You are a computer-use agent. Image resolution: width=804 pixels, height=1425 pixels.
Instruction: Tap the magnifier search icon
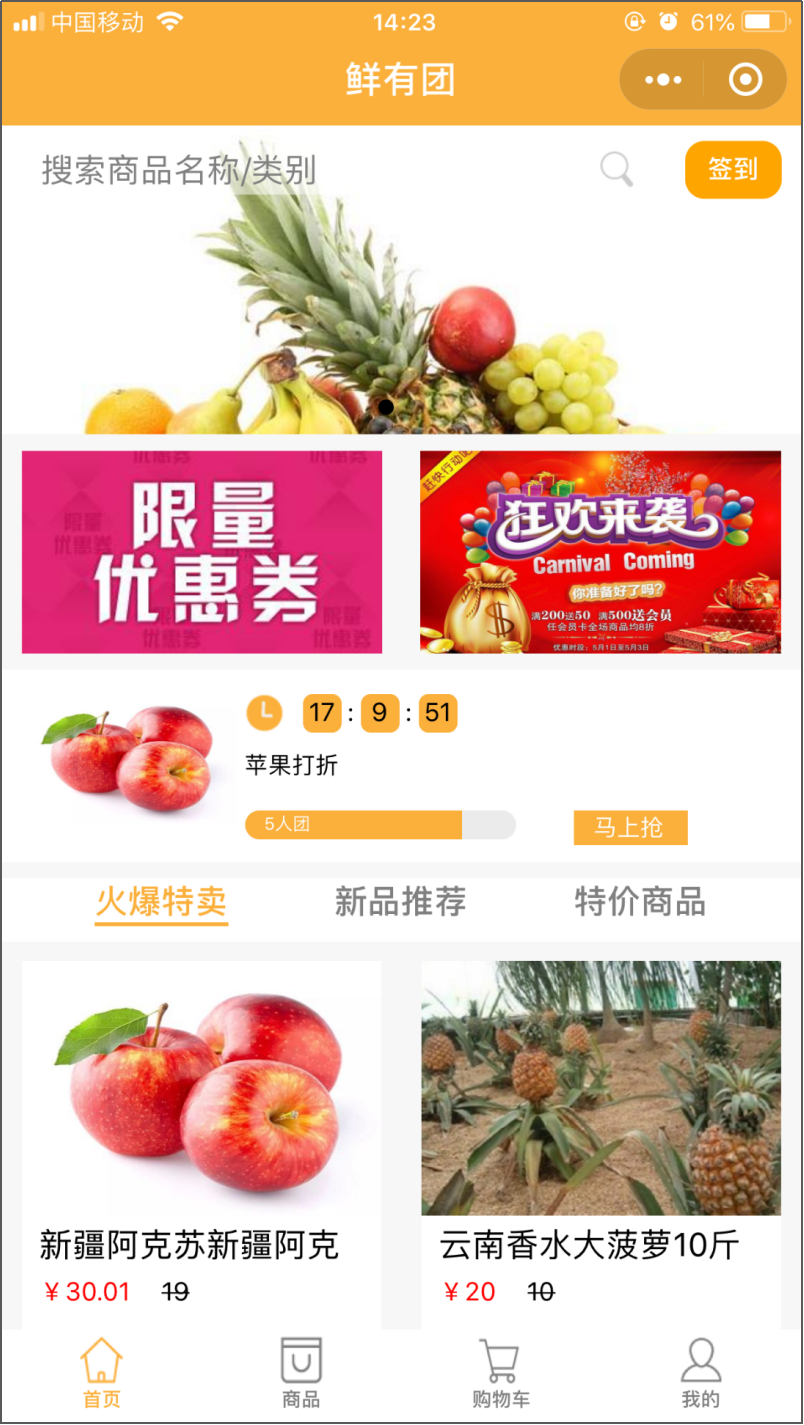(x=617, y=170)
